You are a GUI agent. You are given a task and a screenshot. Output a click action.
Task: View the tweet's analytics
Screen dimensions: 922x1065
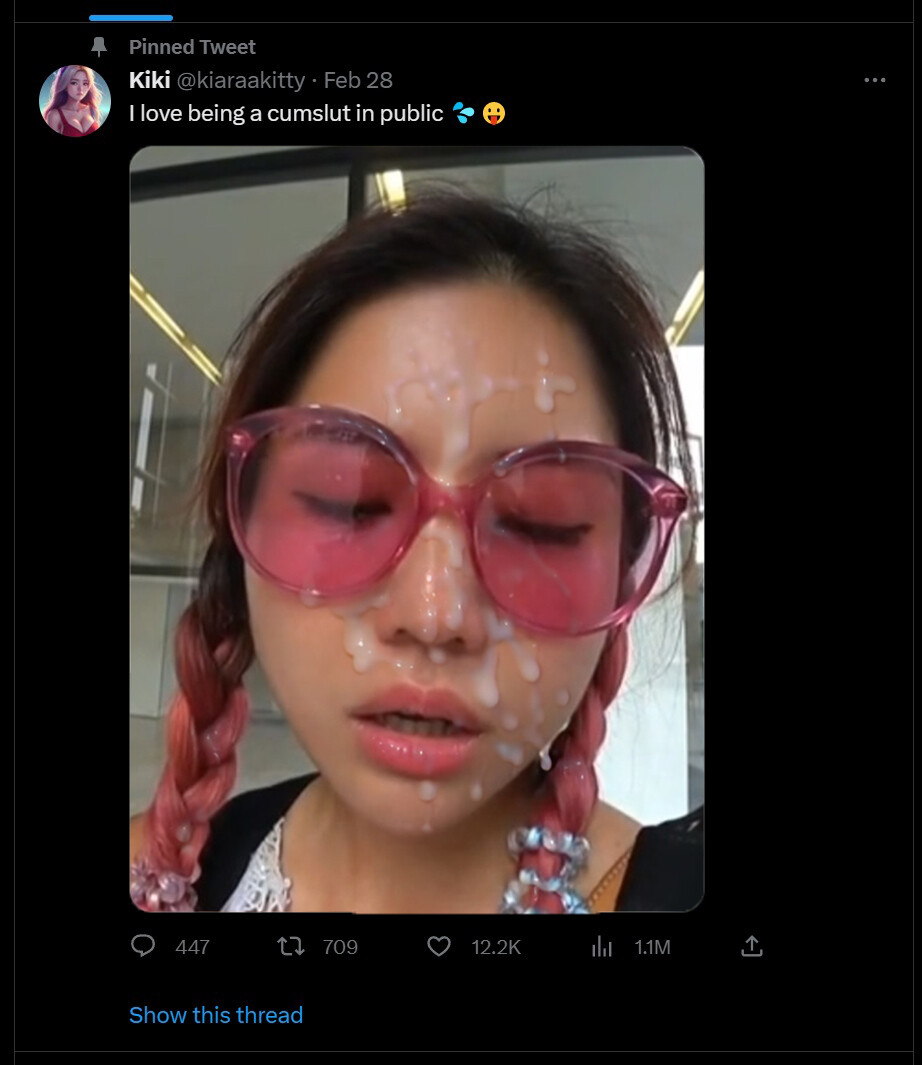pos(602,946)
